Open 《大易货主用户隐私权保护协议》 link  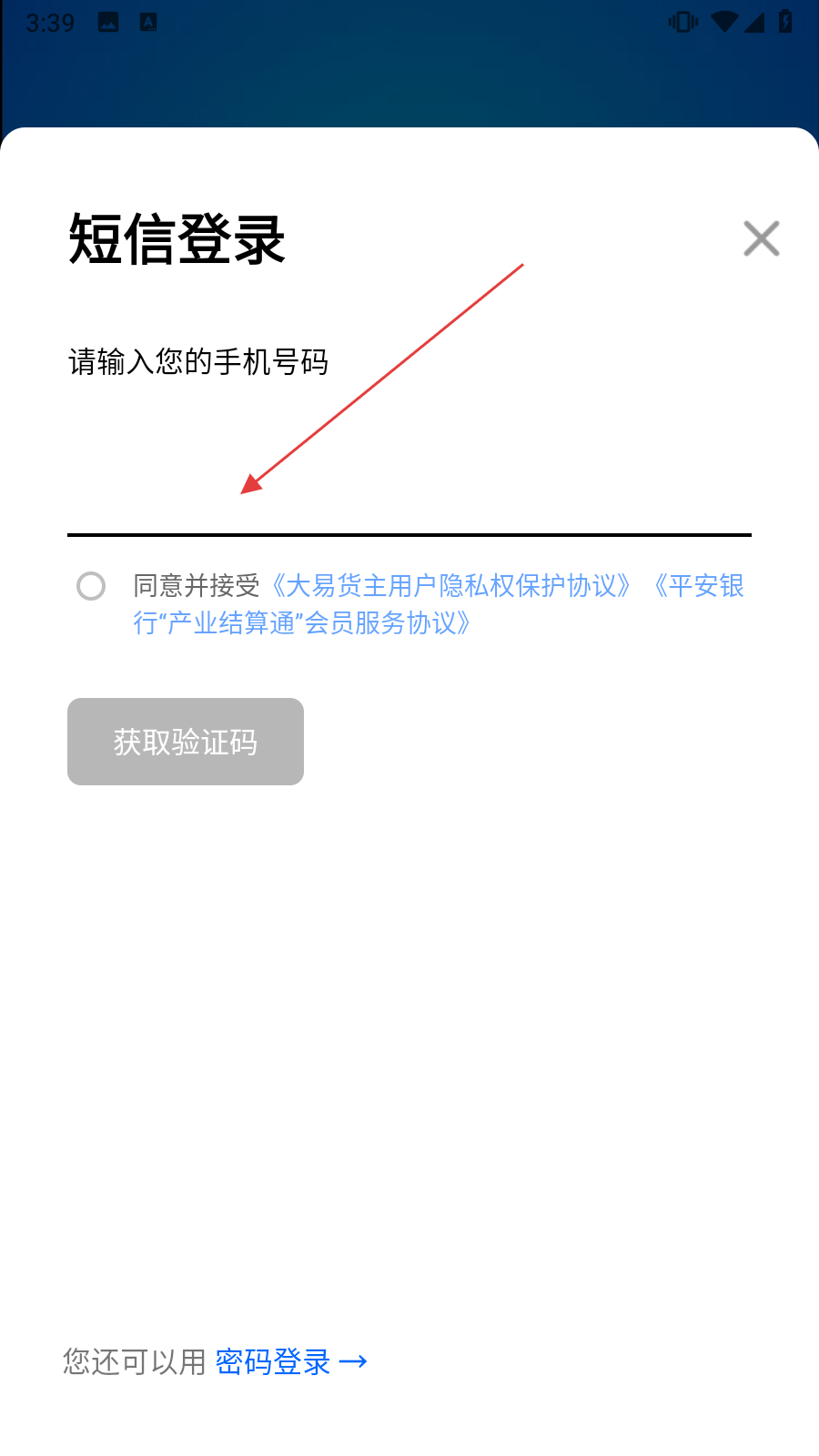[x=451, y=586]
